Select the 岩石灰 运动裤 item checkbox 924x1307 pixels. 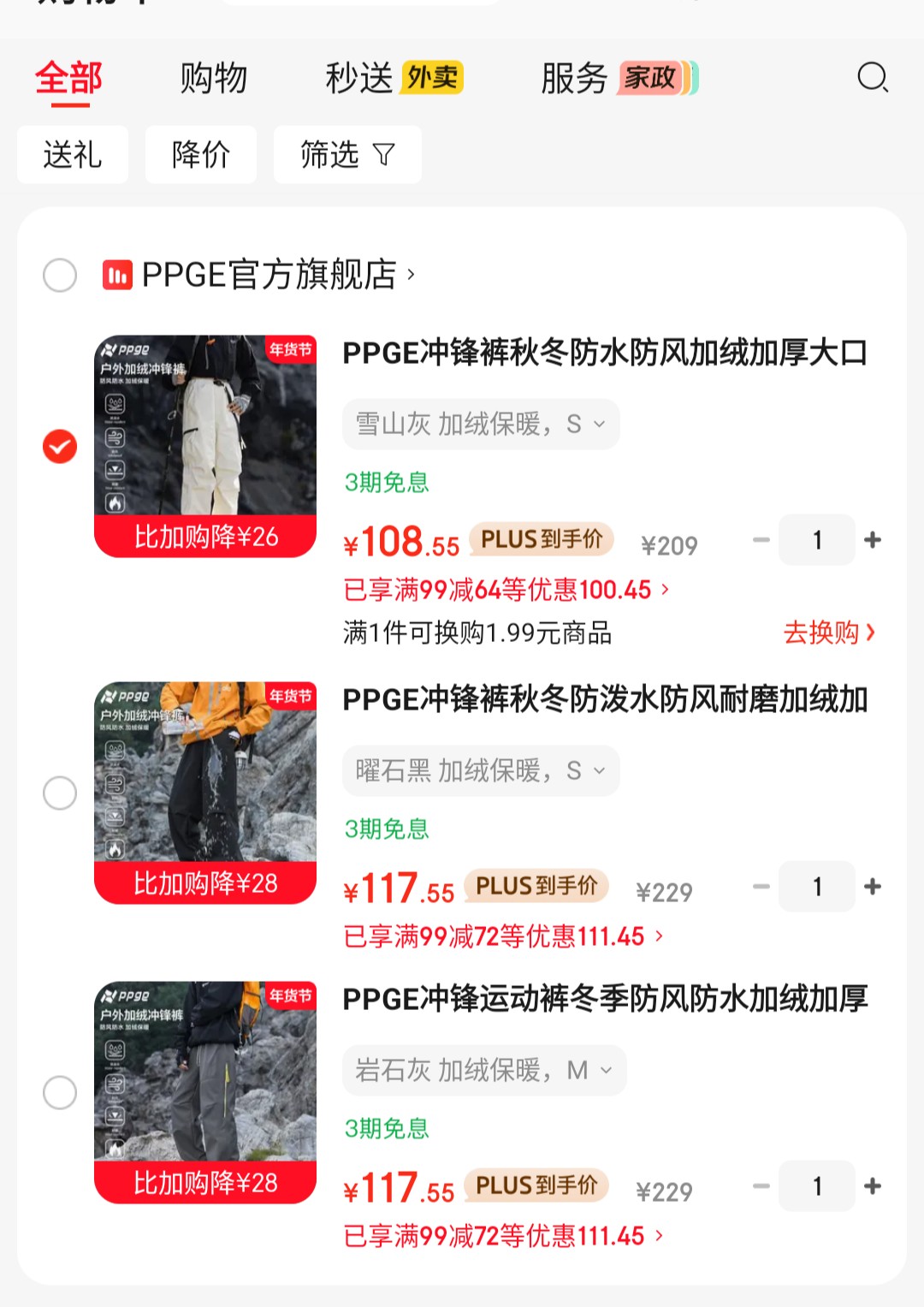tap(60, 1093)
